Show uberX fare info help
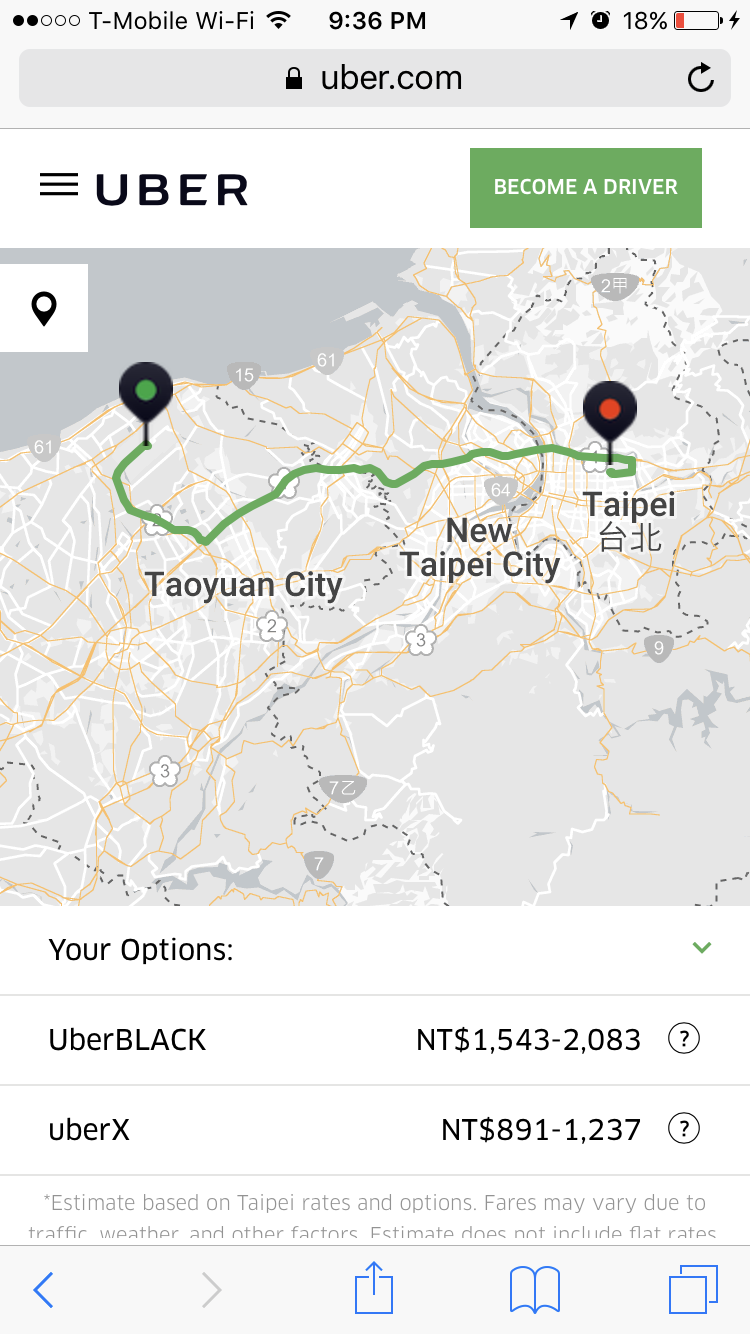Viewport: 750px width, 1334px height. point(683,1130)
